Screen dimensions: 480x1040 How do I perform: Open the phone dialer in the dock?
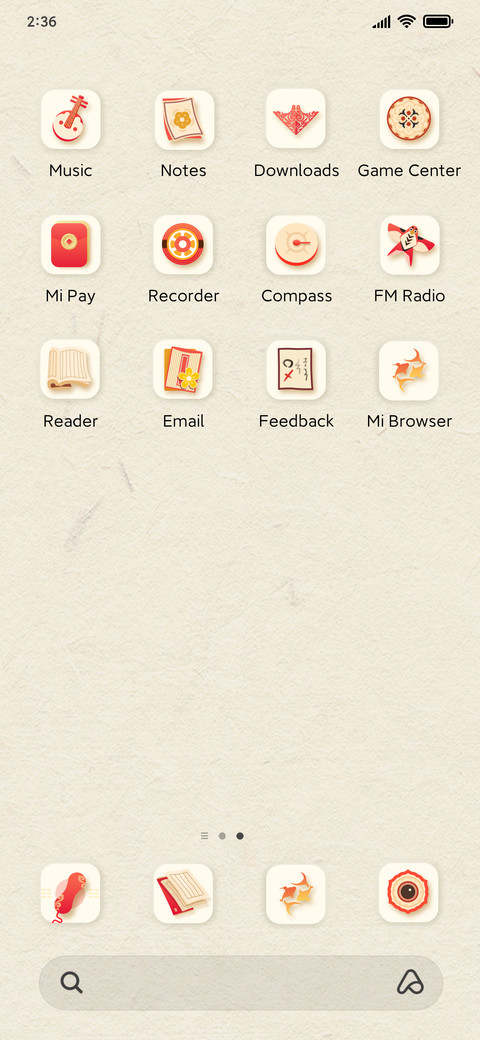[x=70, y=893]
